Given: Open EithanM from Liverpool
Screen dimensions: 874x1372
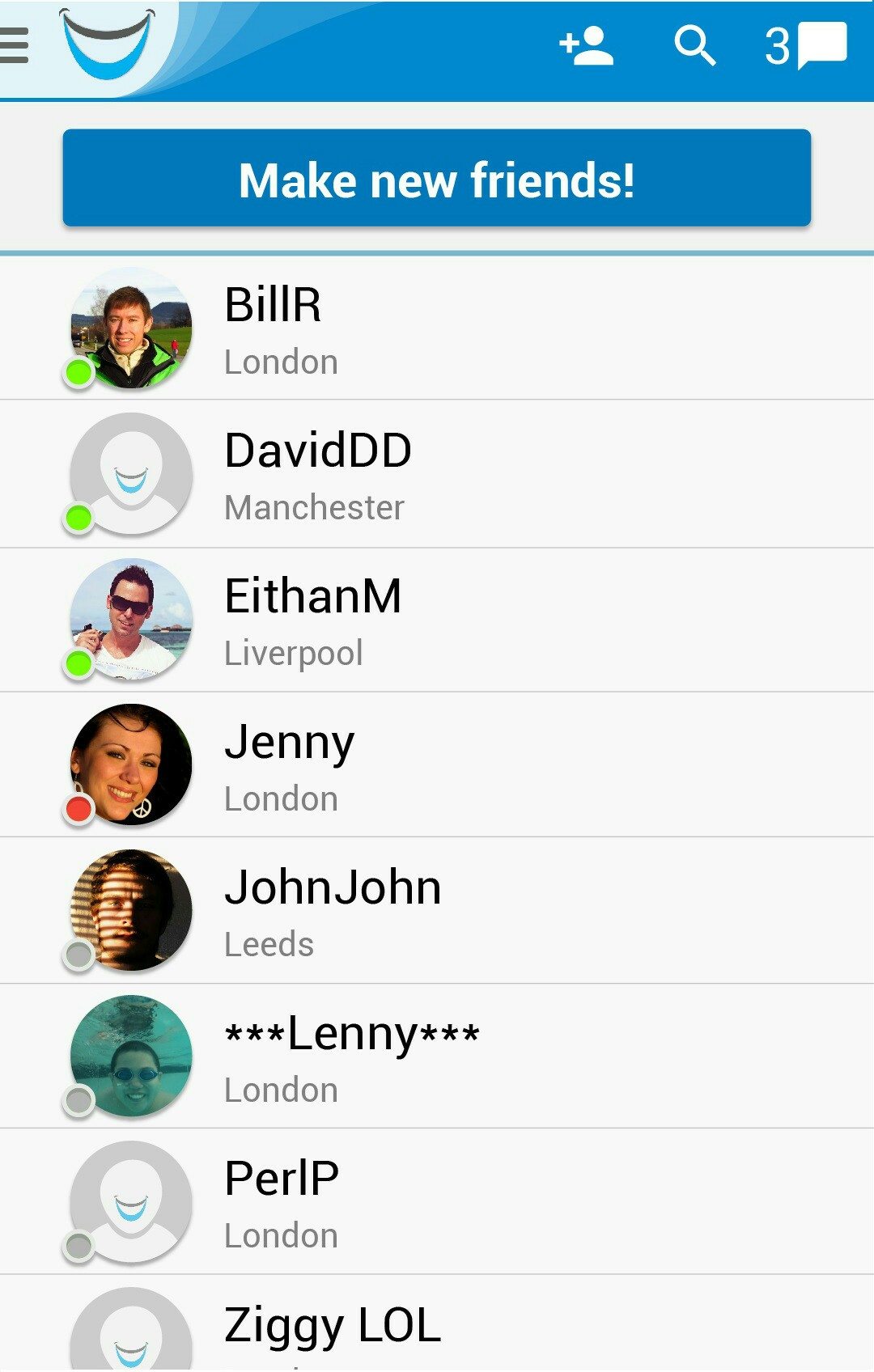Looking at the screenshot, I should (x=437, y=620).
